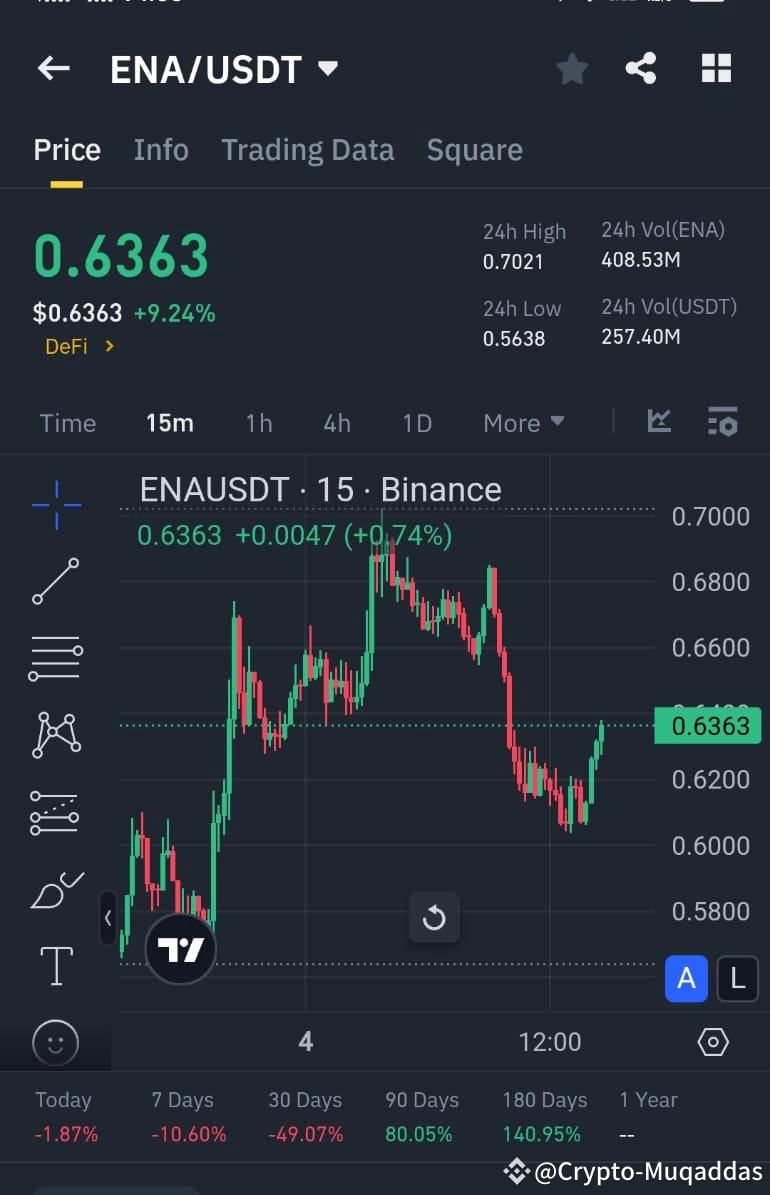Select the brush drawing tool

point(55,889)
